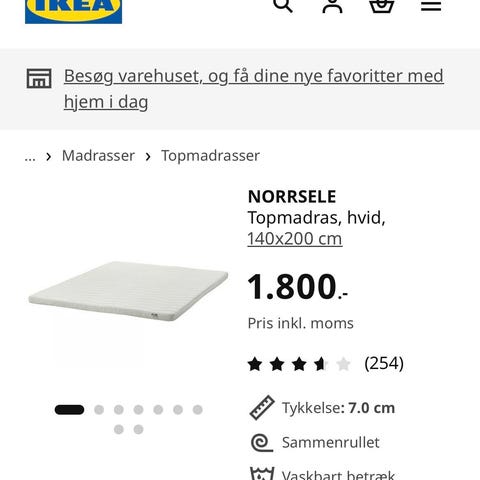This screenshot has height=480, width=480.
Task: Open the search magnifier icon
Action: click(x=283, y=5)
